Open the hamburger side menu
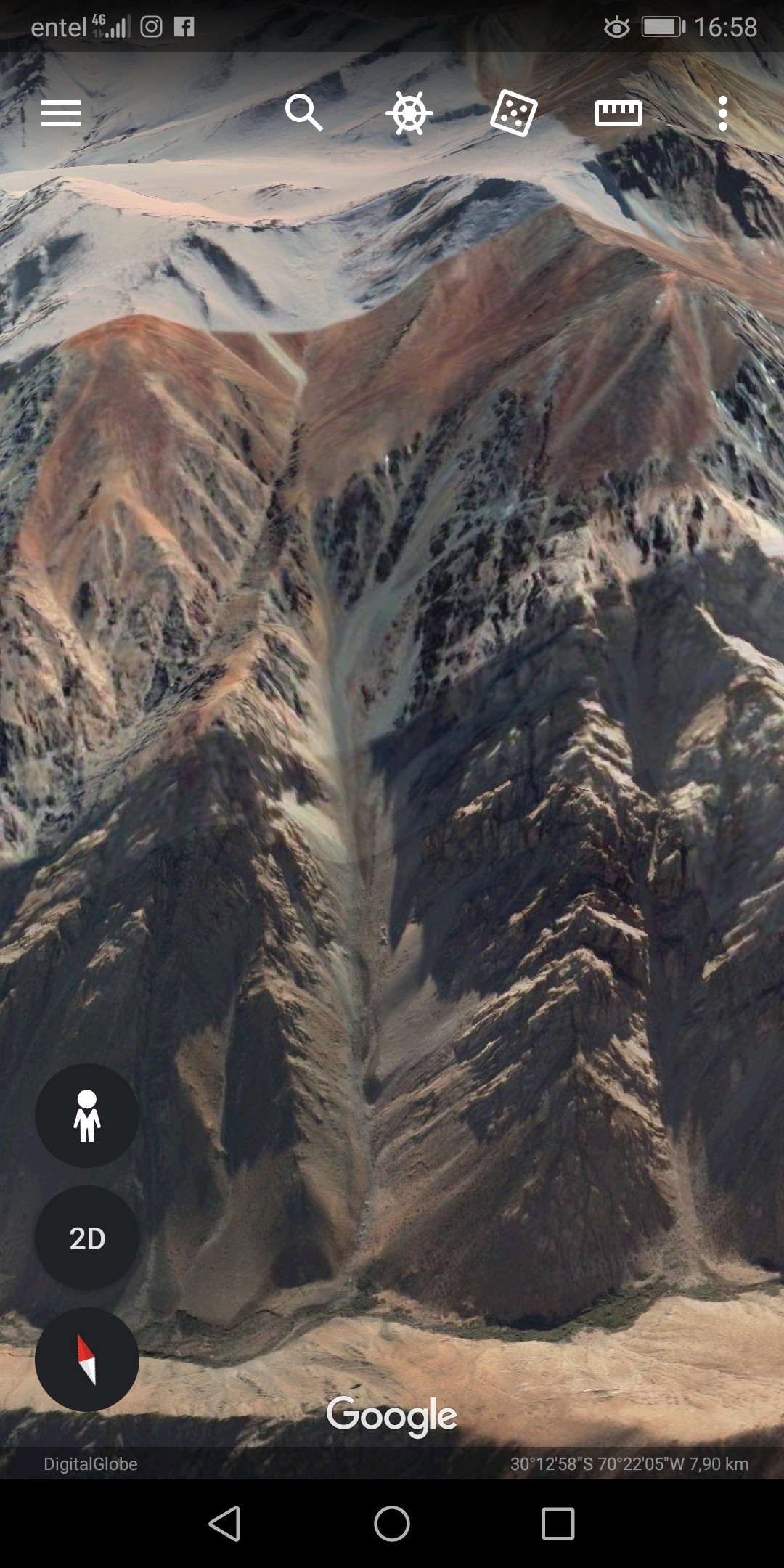This screenshot has width=784, height=1568. click(x=61, y=114)
